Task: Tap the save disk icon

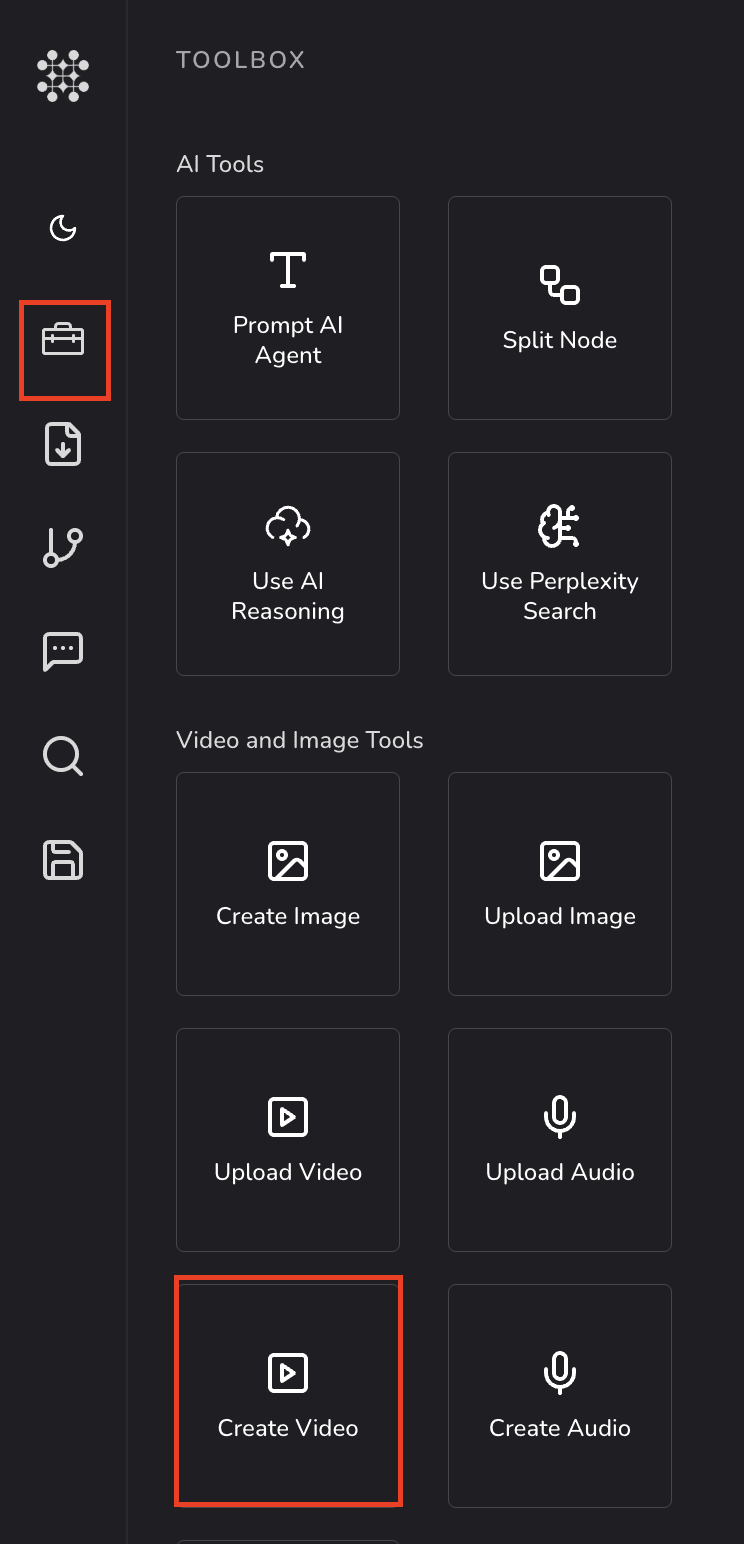Action: [x=63, y=860]
